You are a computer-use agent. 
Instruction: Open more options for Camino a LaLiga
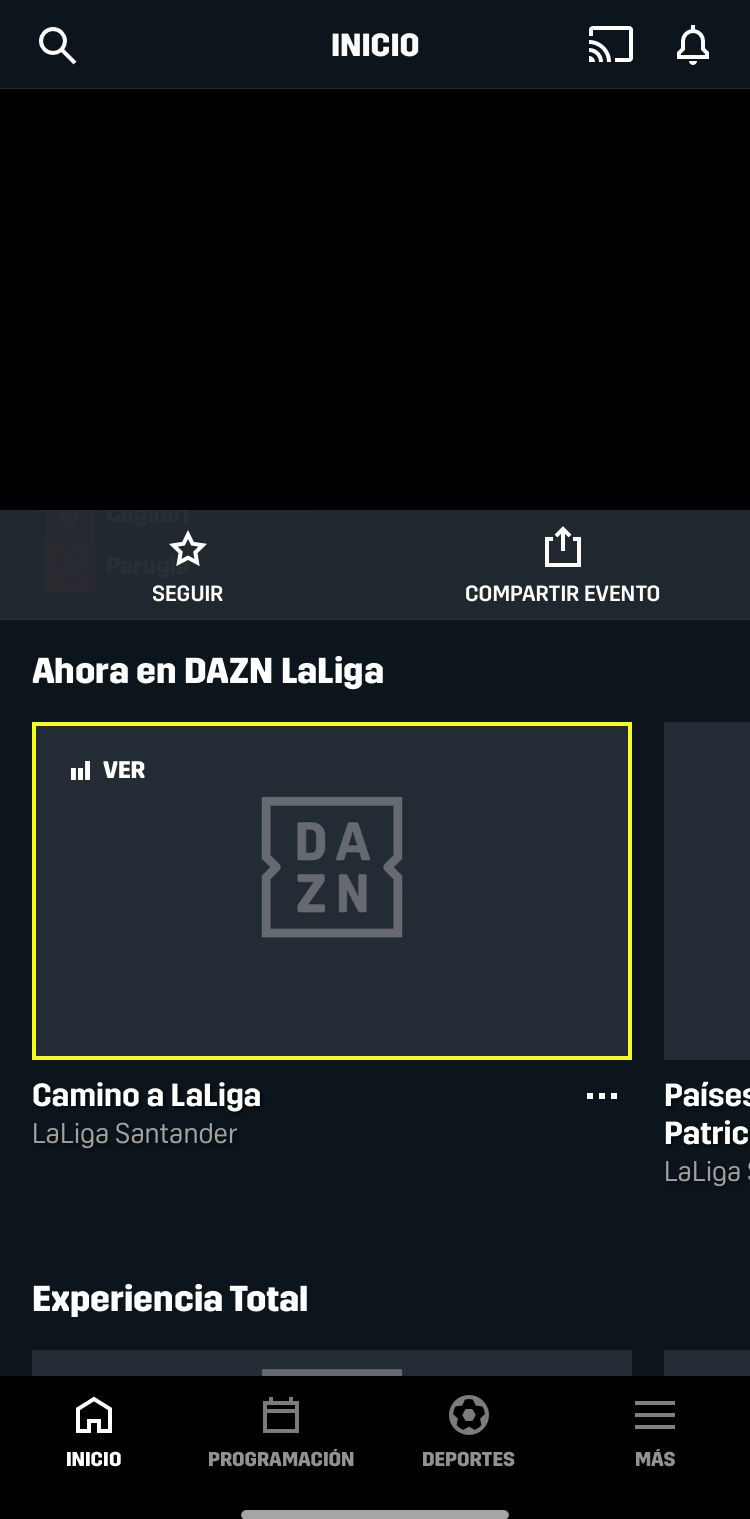(x=601, y=1096)
